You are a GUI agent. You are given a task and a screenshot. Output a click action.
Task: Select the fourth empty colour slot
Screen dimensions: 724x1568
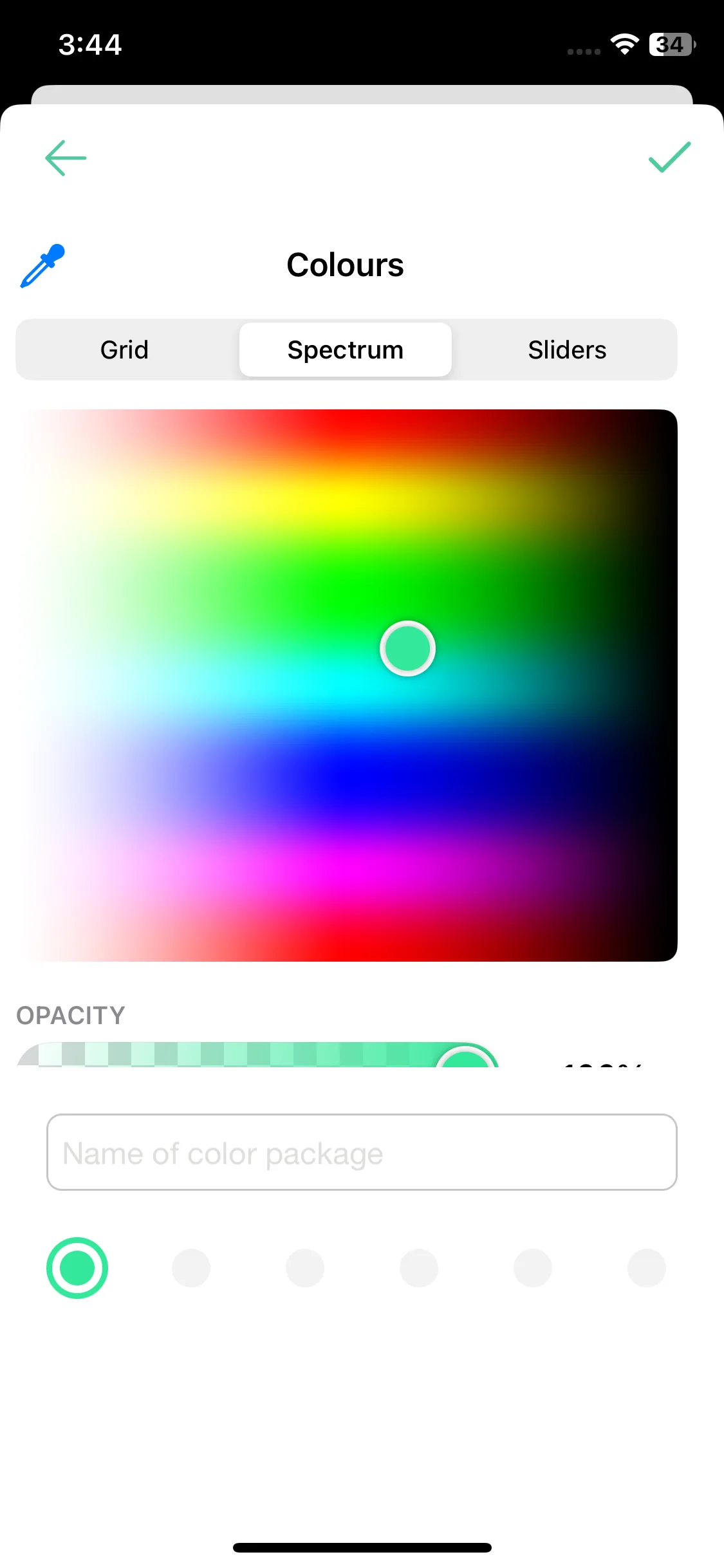tap(418, 1267)
